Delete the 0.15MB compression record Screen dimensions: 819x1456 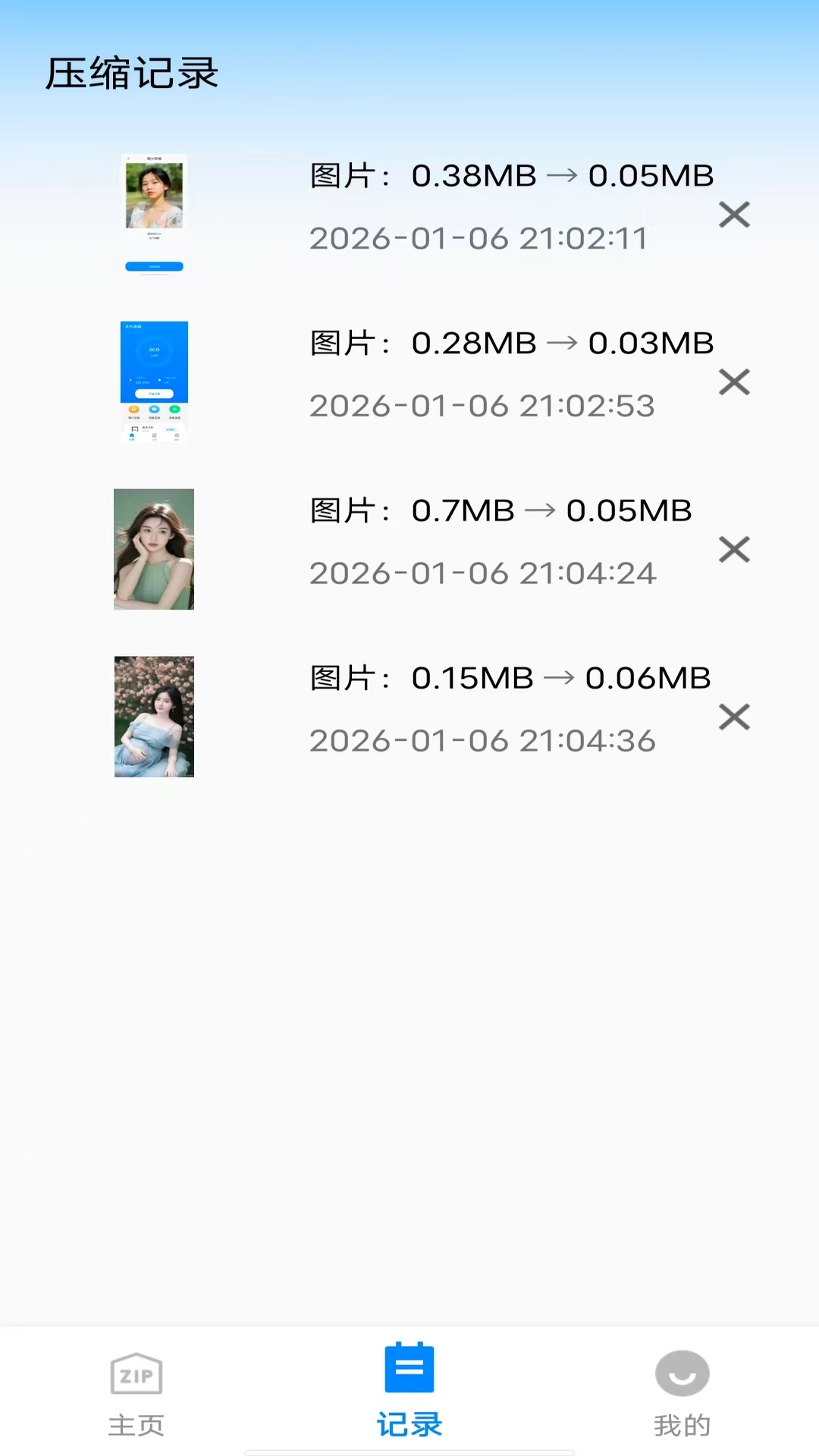pos(733,717)
